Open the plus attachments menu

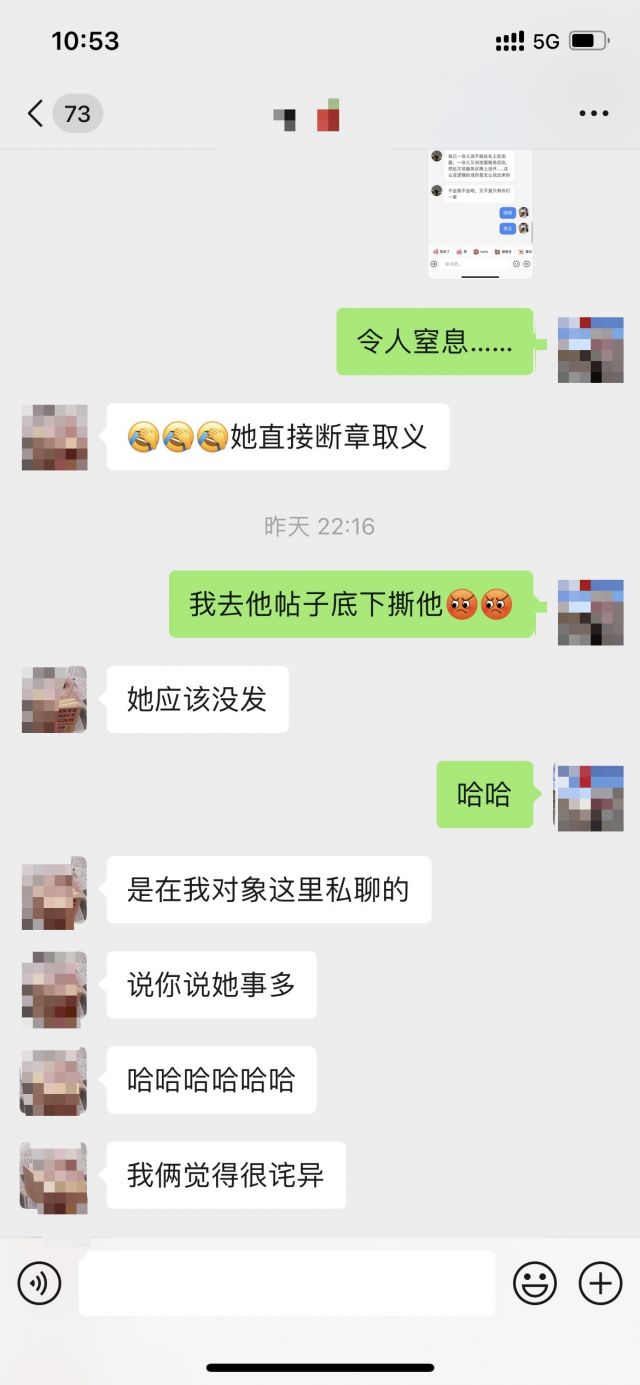[600, 1282]
